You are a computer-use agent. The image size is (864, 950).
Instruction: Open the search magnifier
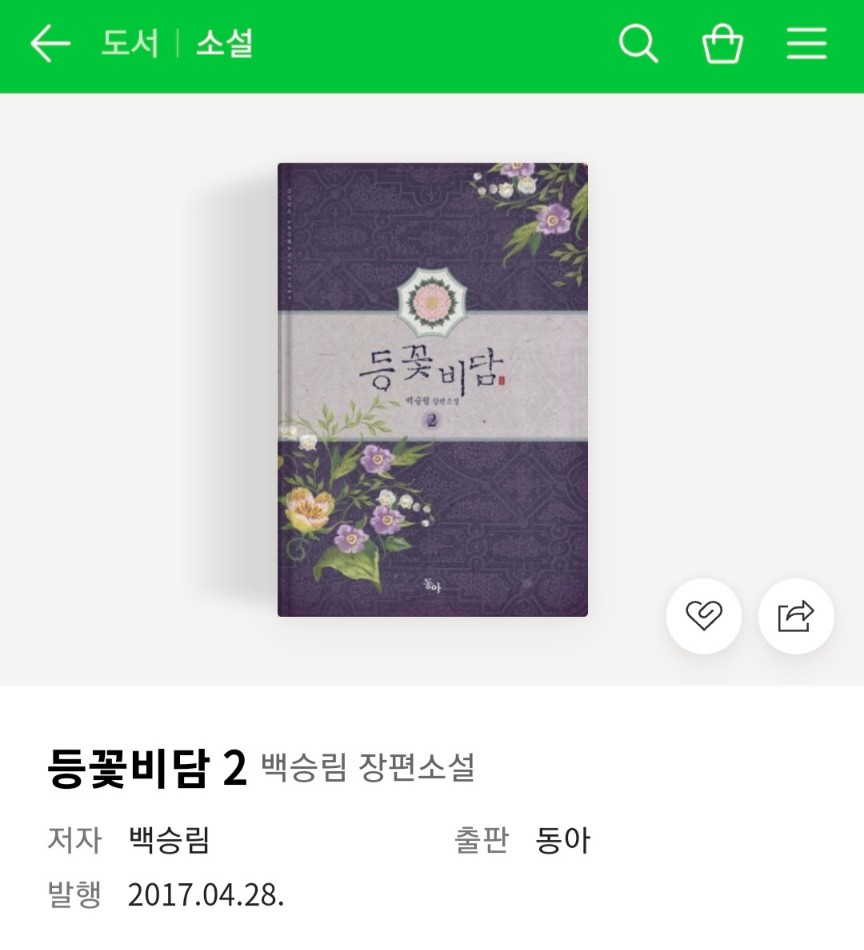coord(638,45)
